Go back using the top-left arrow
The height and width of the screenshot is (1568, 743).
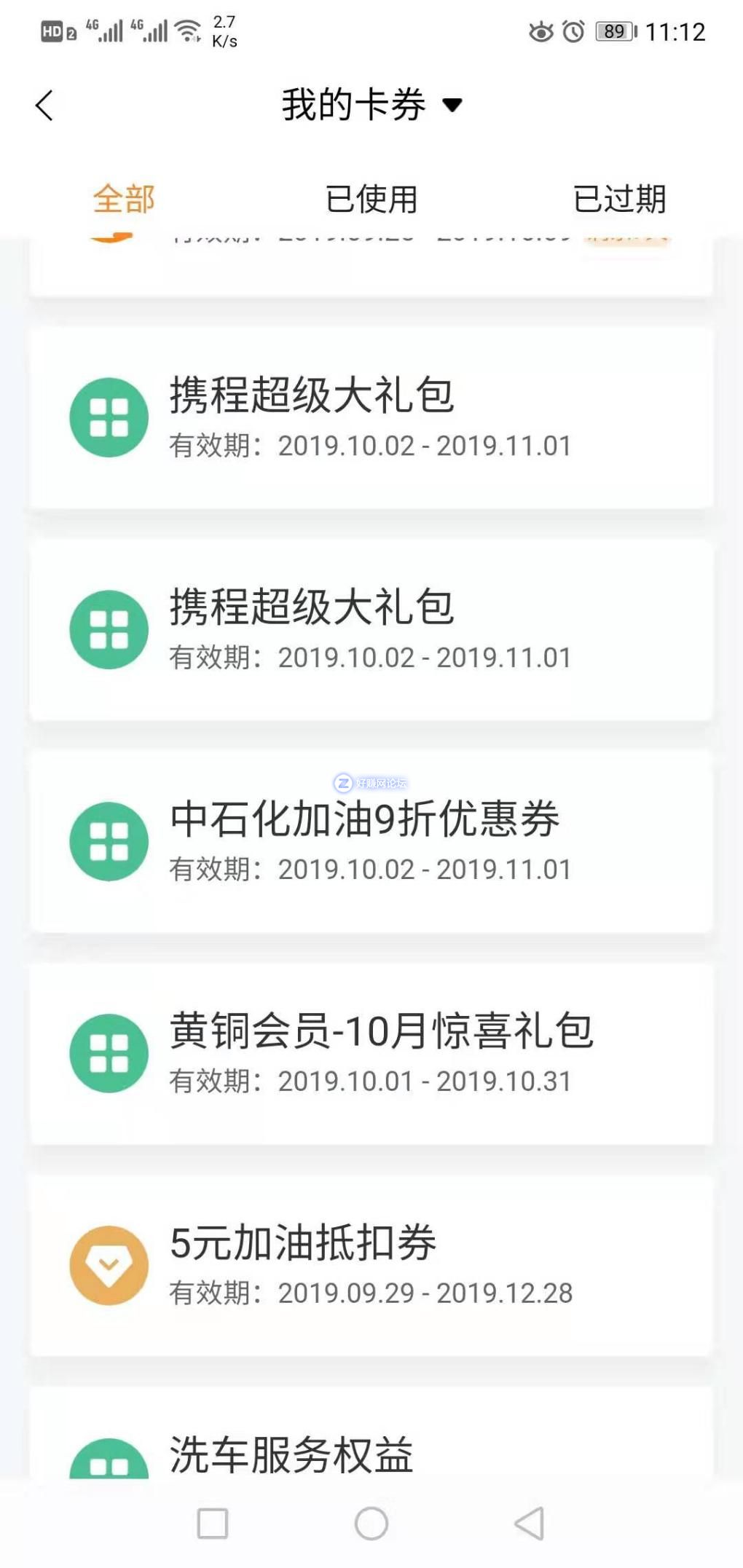click(x=45, y=106)
